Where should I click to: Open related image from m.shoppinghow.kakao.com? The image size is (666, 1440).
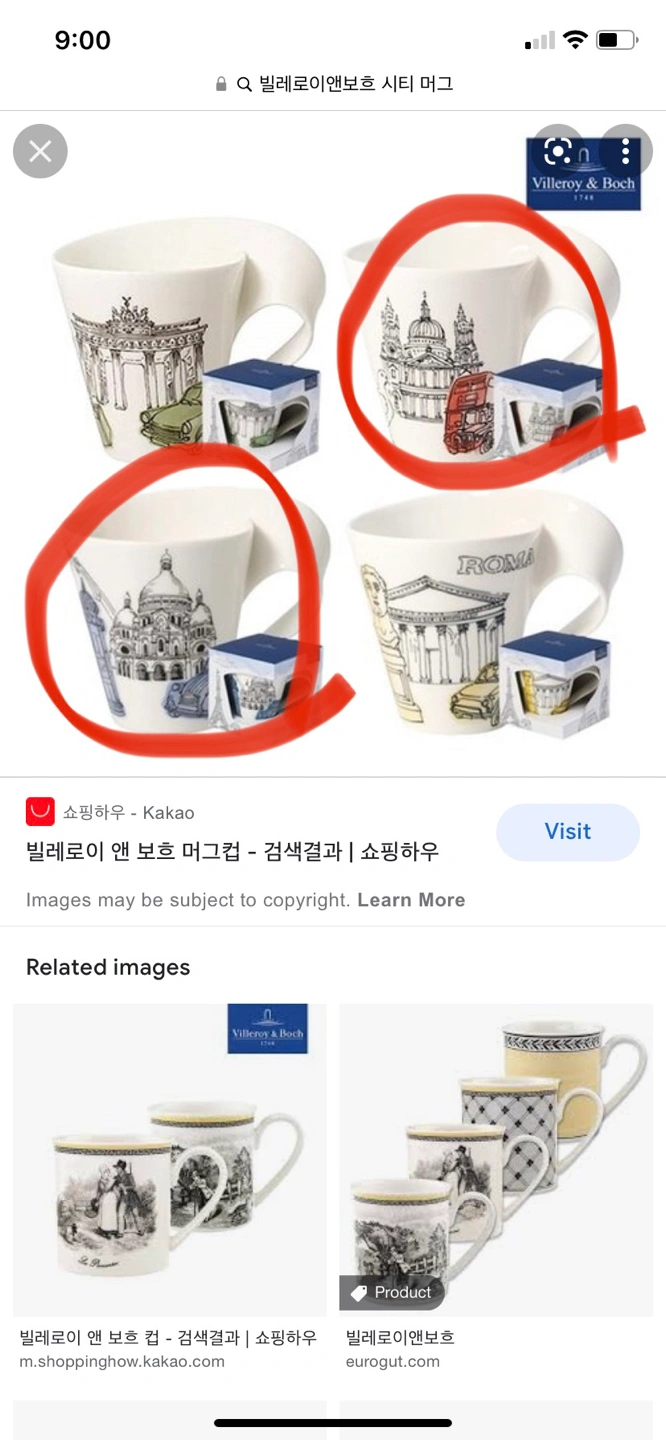(169, 1160)
